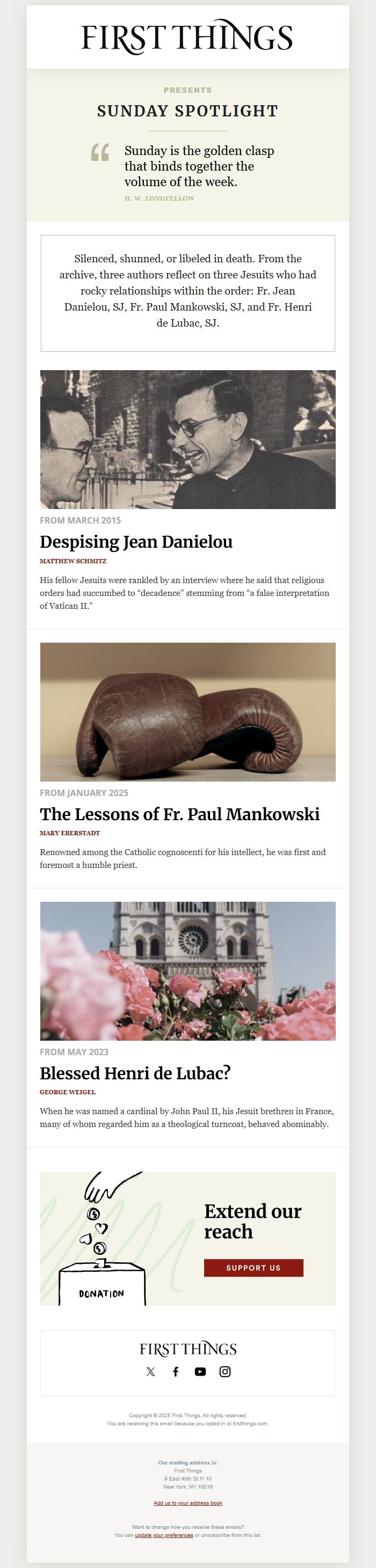The height and width of the screenshot is (1568, 376).
Task: Open The Lessons of Fr. Paul Mankowski
Action: 179,814
